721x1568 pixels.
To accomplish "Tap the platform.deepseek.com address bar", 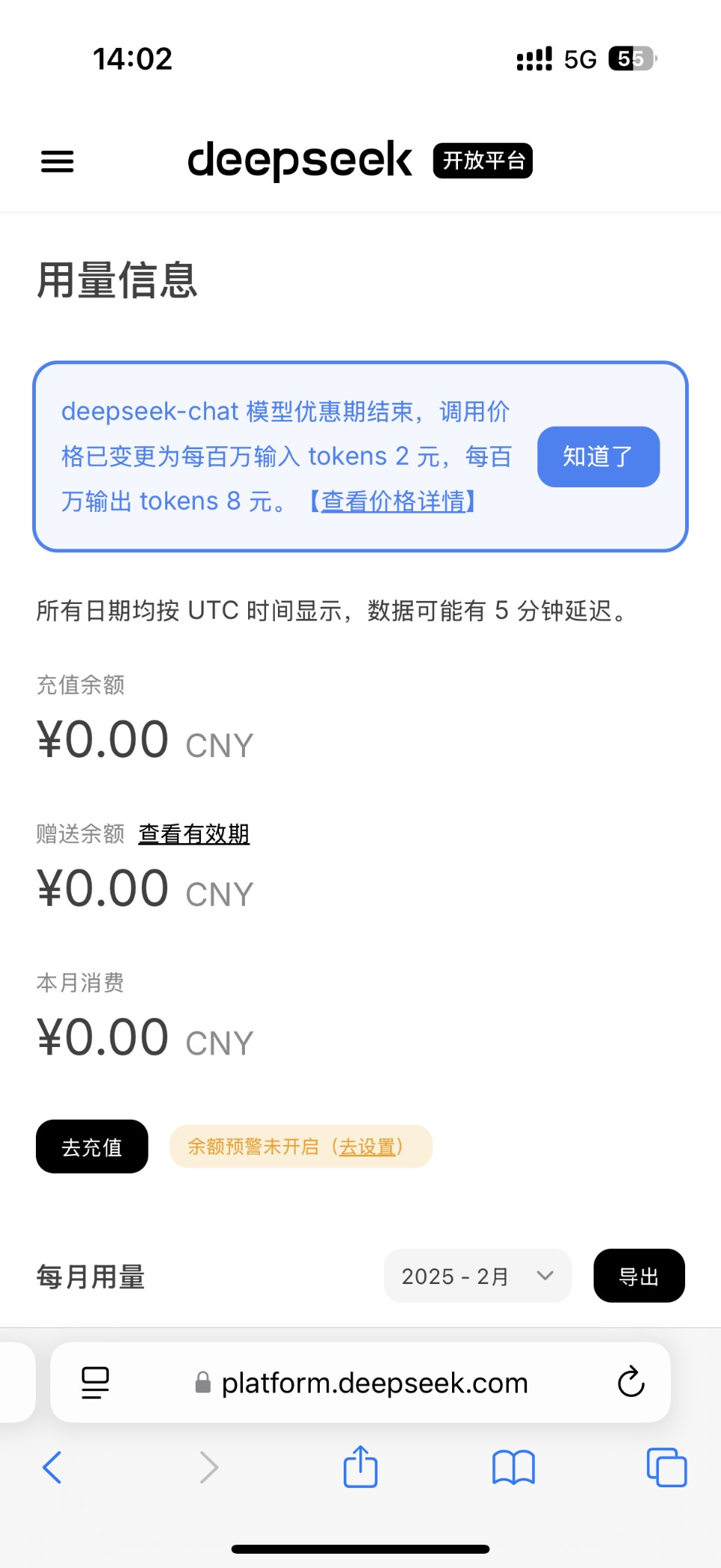I will coord(374,1383).
